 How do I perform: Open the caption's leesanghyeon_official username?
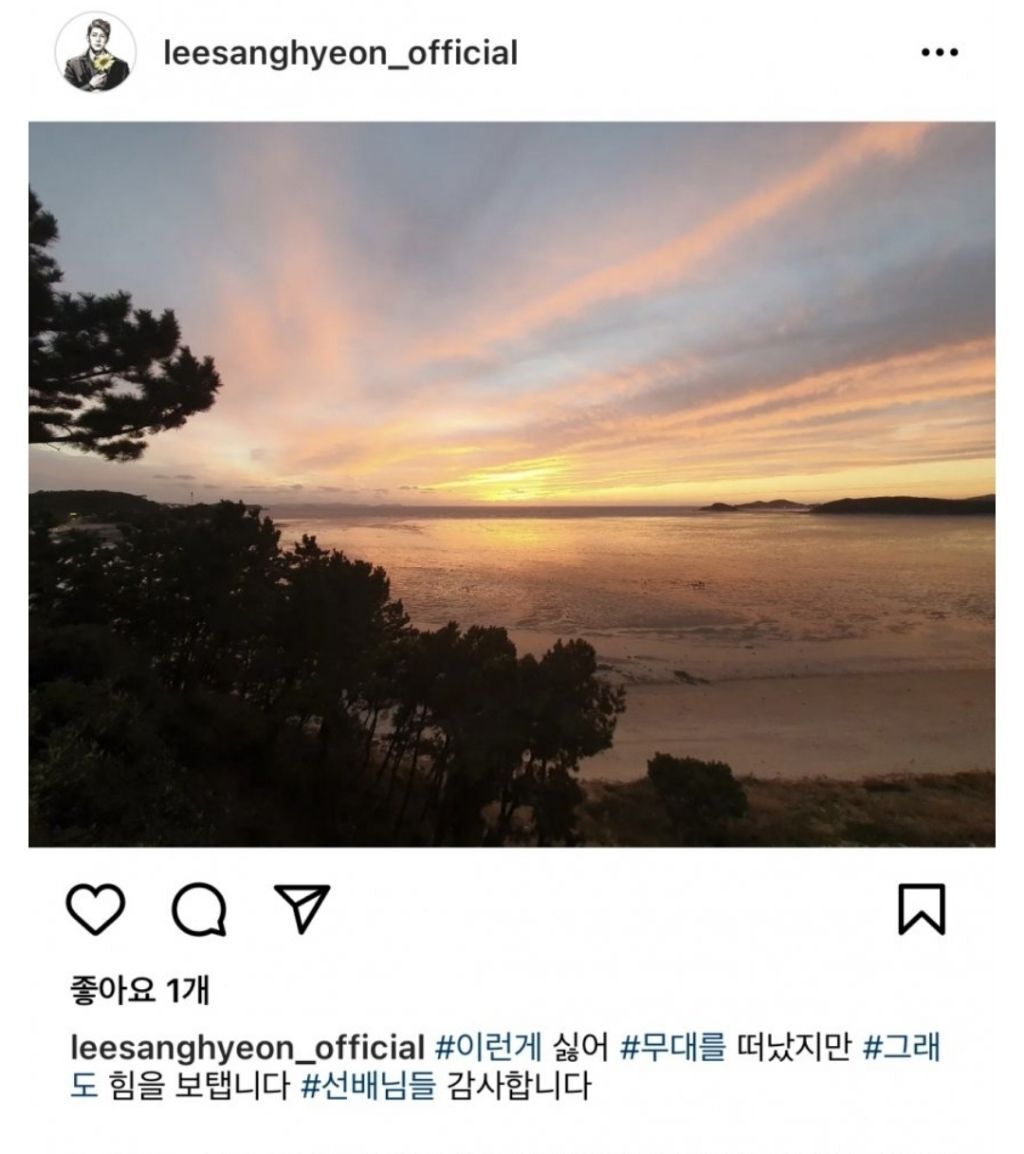[x=248, y=1048]
